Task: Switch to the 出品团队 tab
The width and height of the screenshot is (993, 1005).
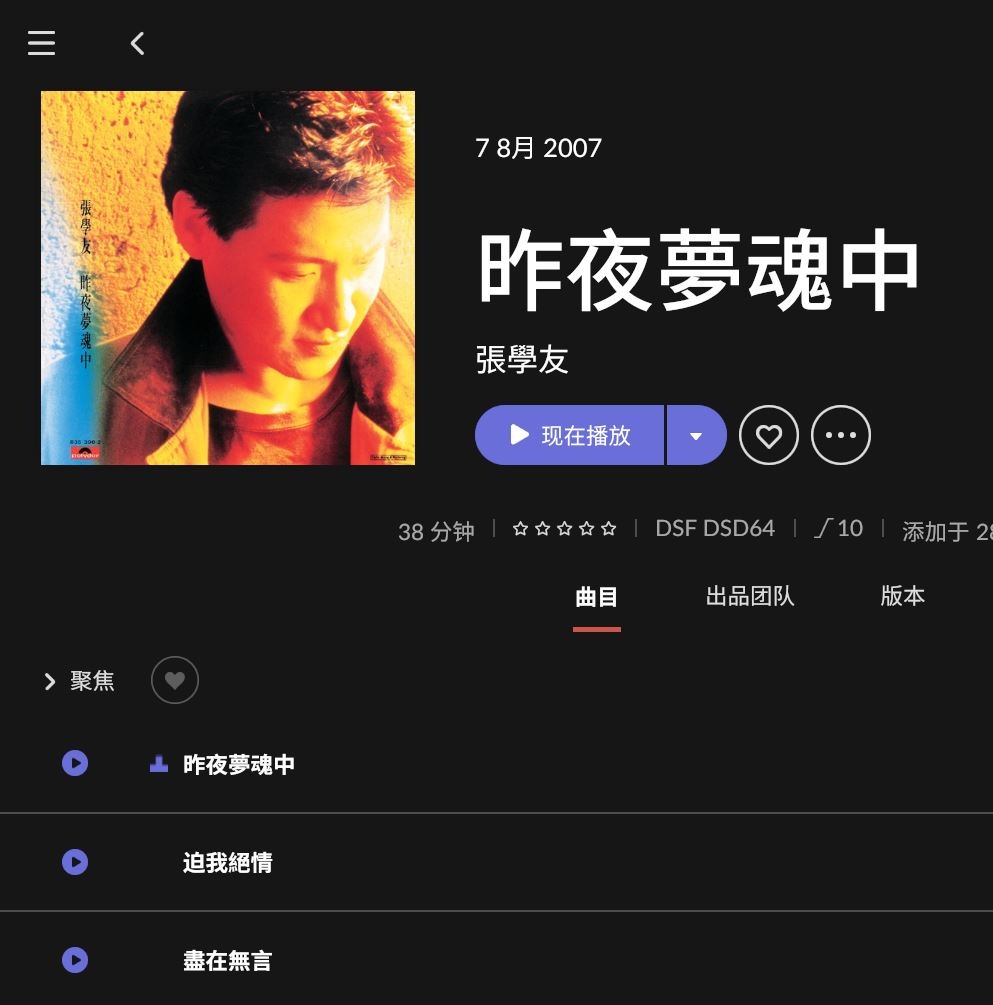Action: coord(749,597)
